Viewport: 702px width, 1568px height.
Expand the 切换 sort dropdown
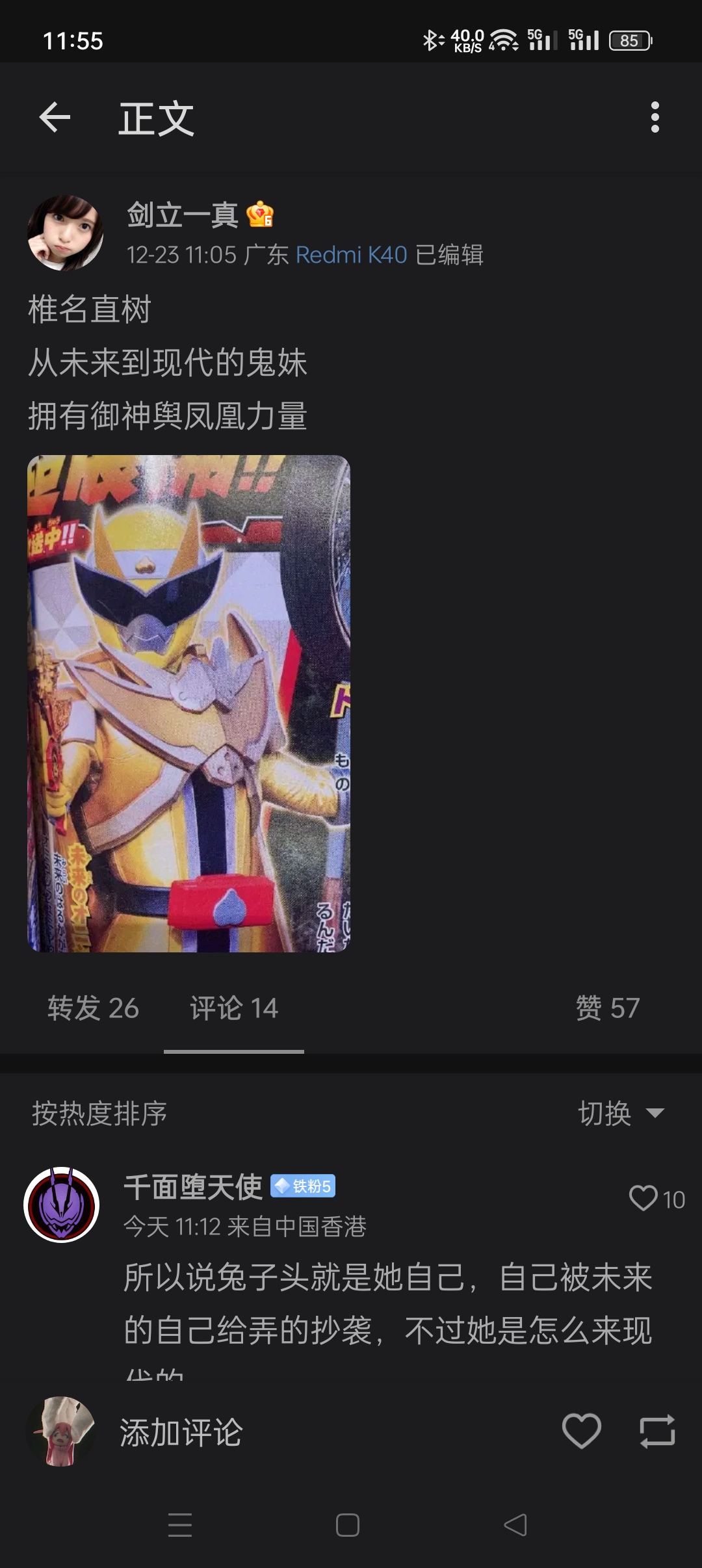(621, 1113)
